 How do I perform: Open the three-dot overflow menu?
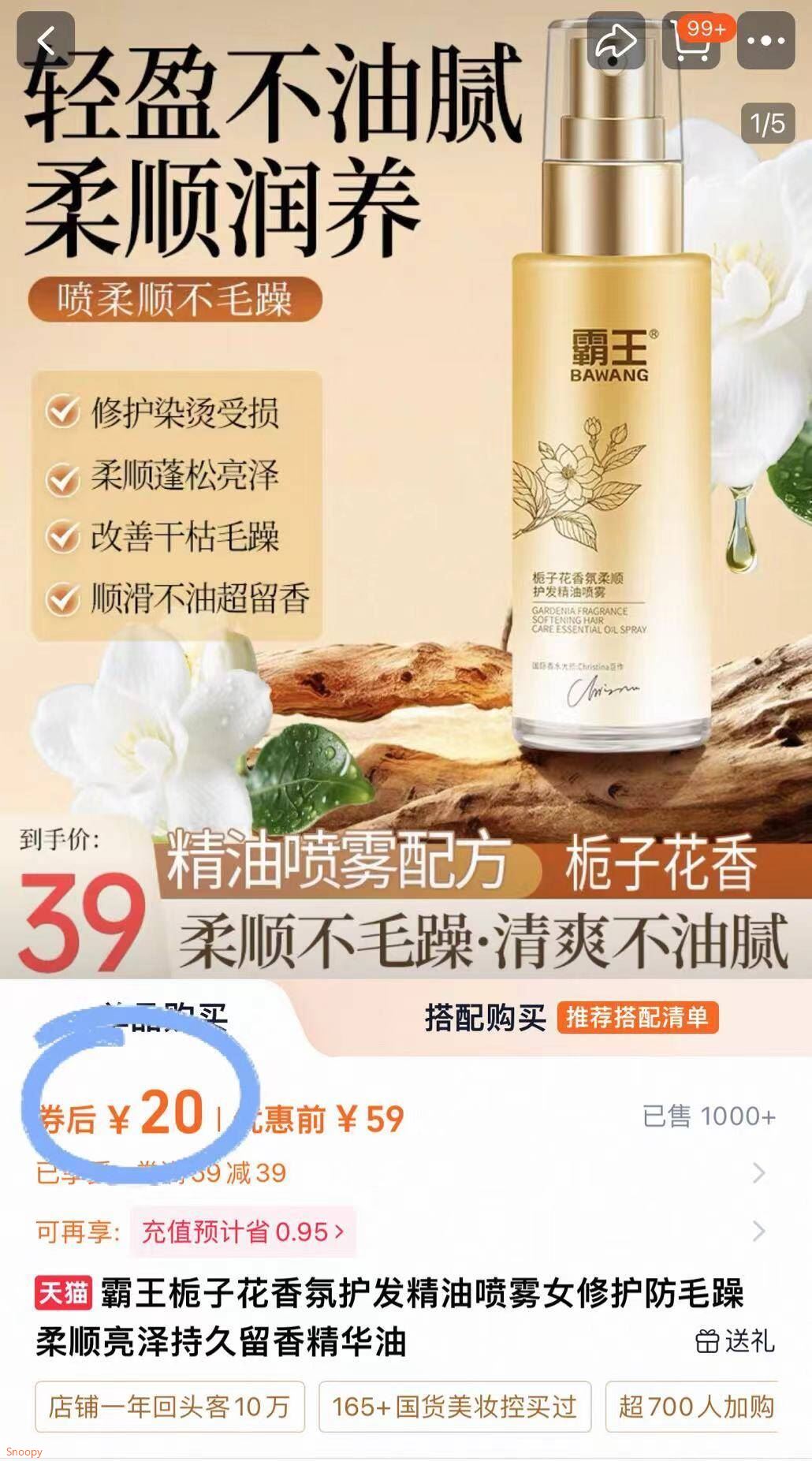coord(765,40)
